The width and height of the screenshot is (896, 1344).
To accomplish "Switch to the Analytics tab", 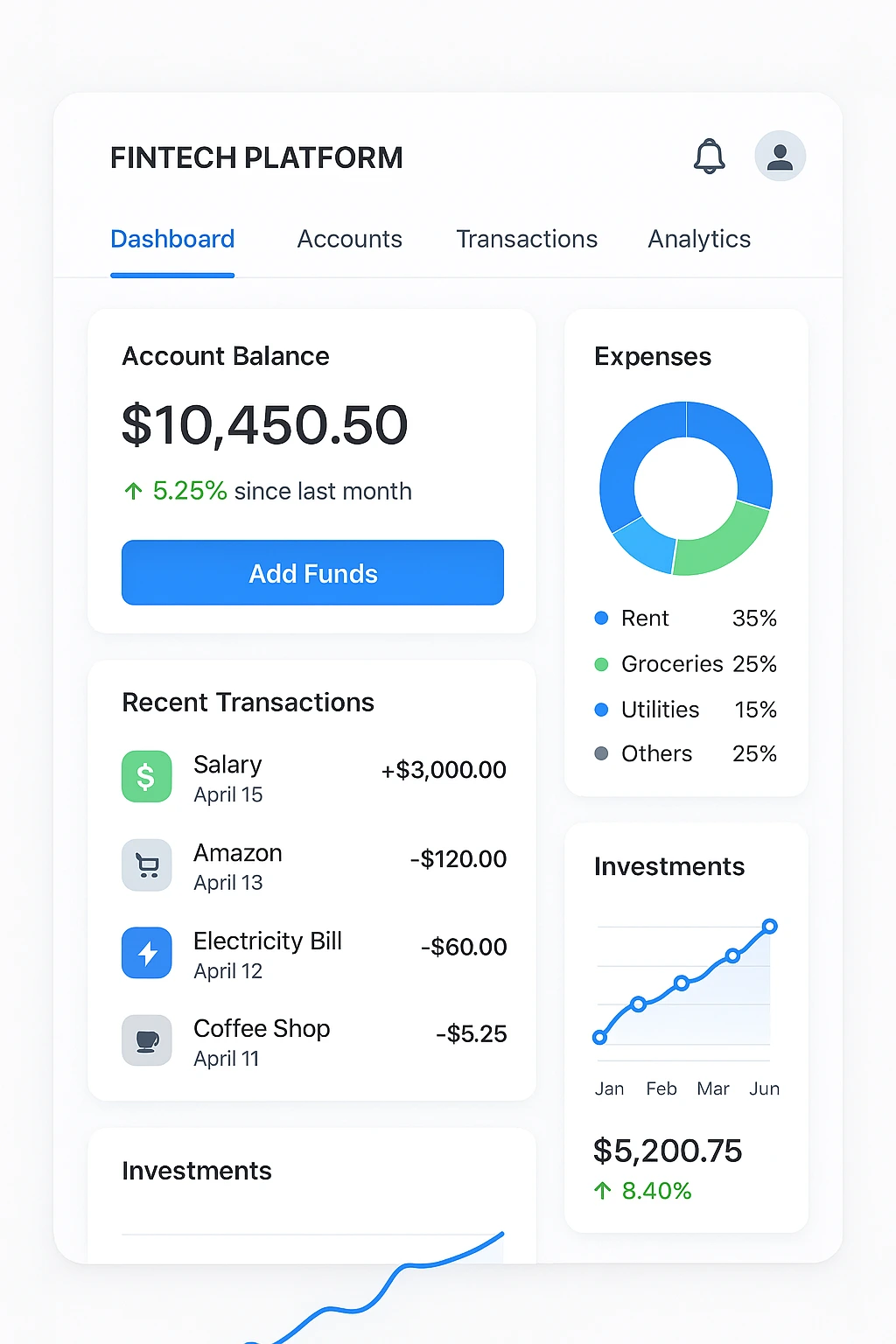I will 699,239.
